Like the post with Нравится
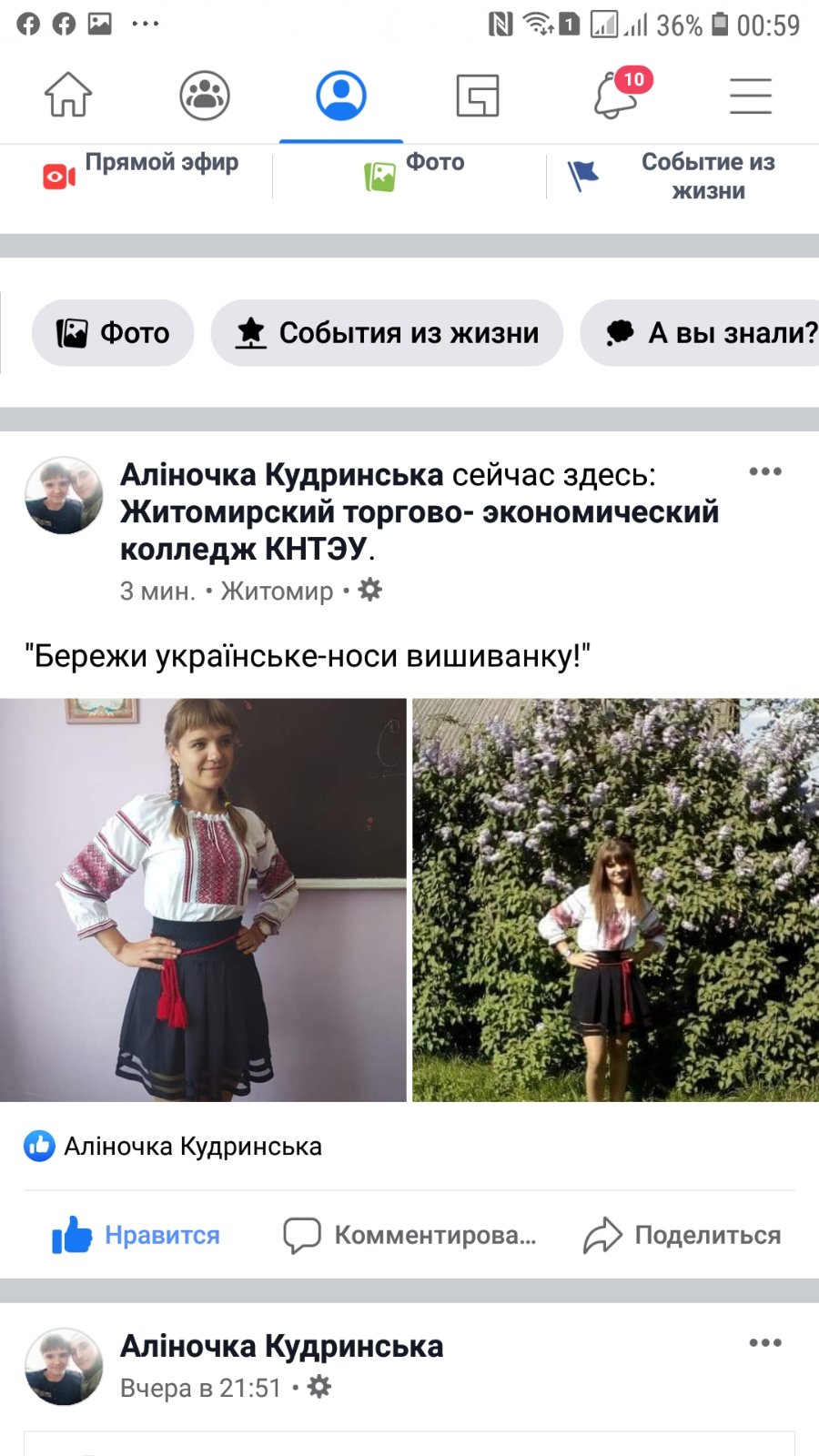Screen dimensions: 819x1456 pyautogui.click(x=136, y=1235)
